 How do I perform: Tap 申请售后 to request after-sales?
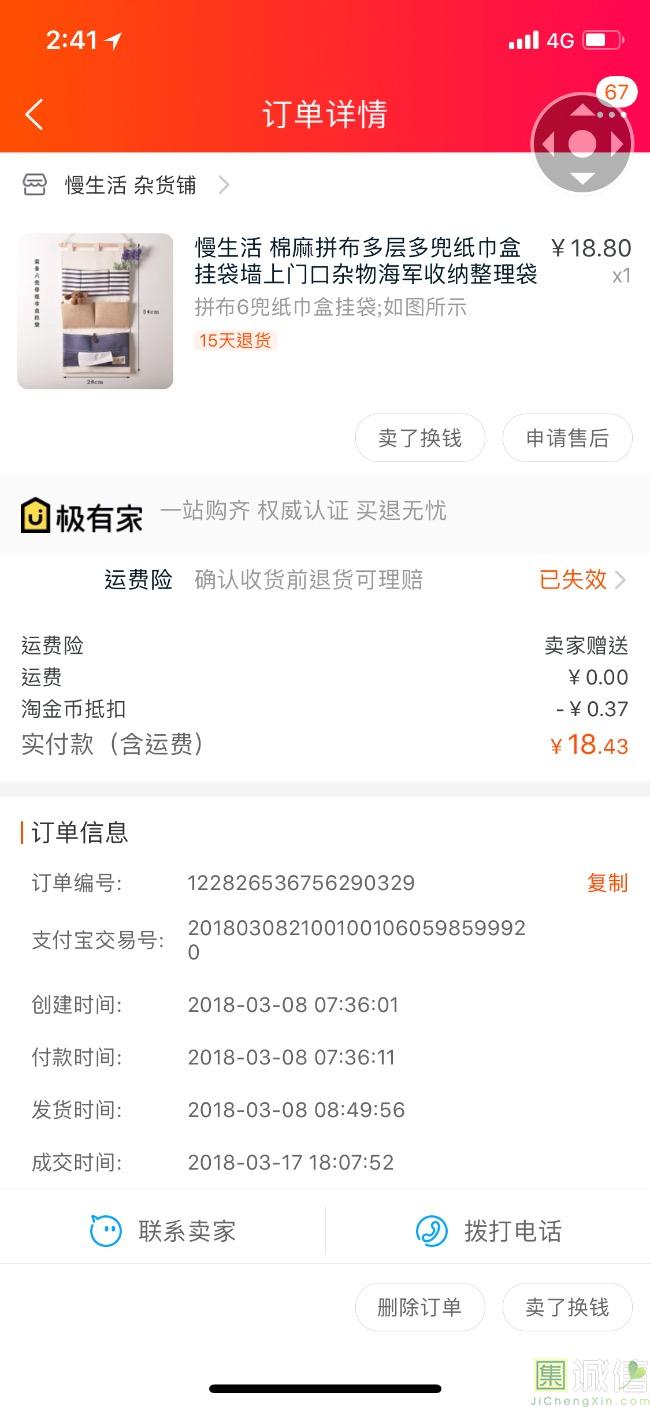pos(567,438)
